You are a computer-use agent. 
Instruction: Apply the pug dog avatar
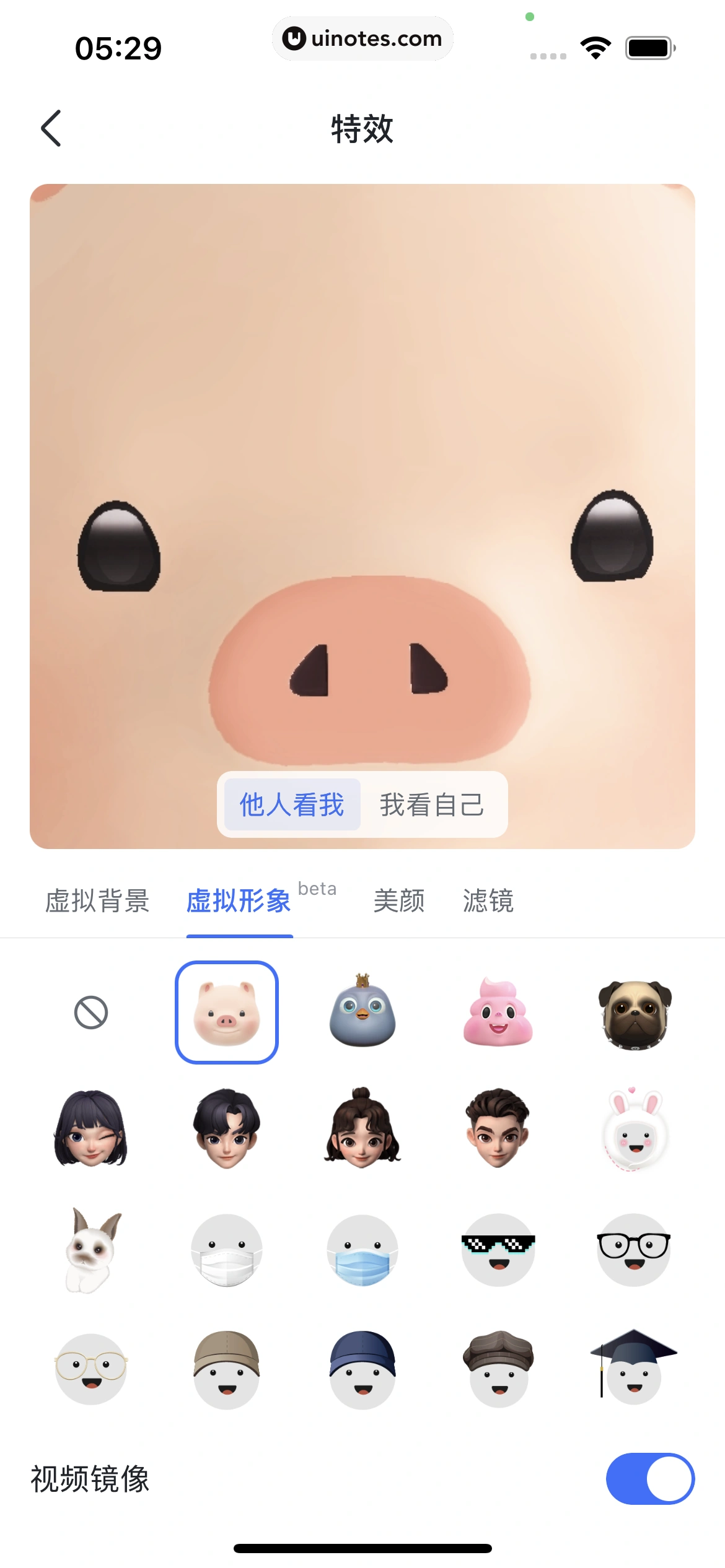pyautogui.click(x=633, y=1013)
